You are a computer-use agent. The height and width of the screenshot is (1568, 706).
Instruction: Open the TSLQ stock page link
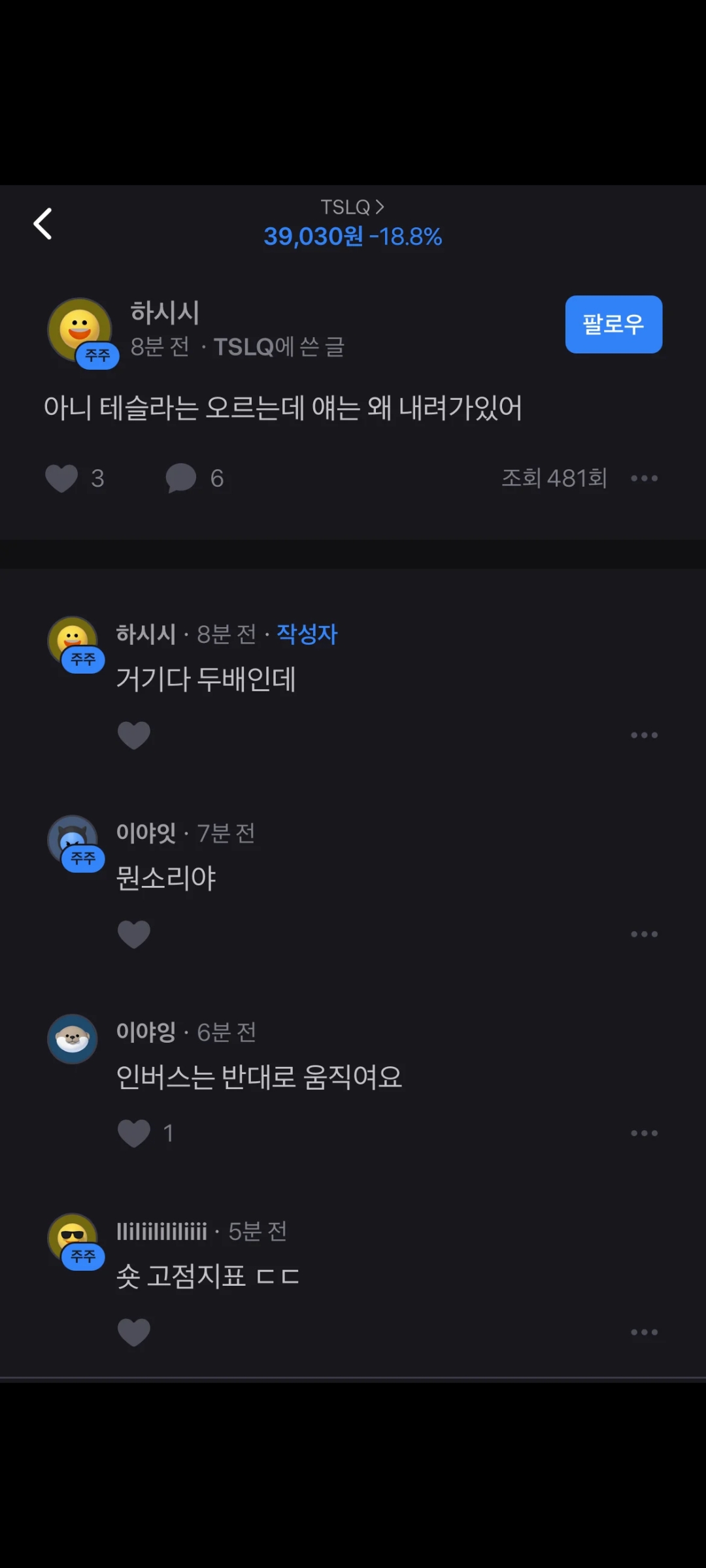click(x=352, y=208)
